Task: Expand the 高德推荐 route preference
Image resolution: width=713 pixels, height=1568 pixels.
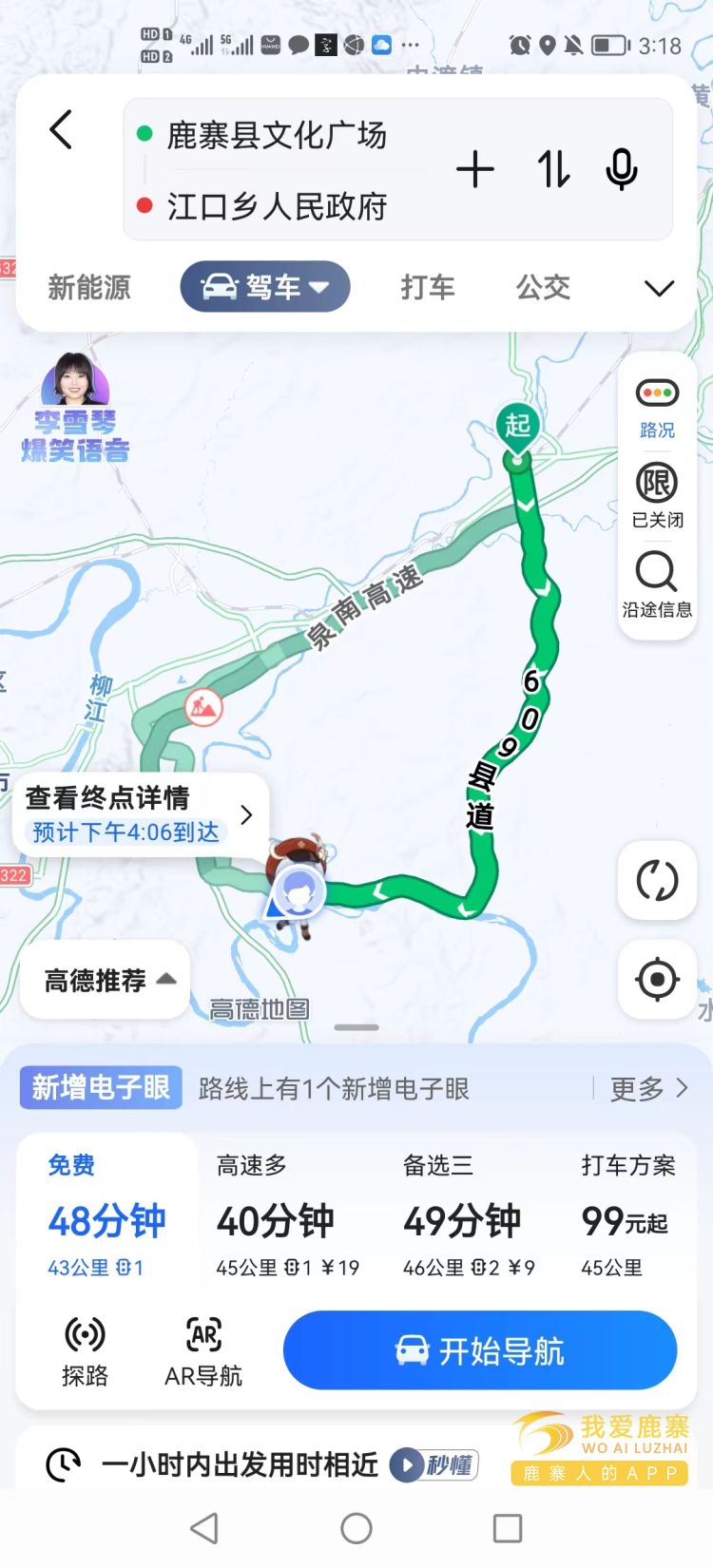Action: [106, 980]
